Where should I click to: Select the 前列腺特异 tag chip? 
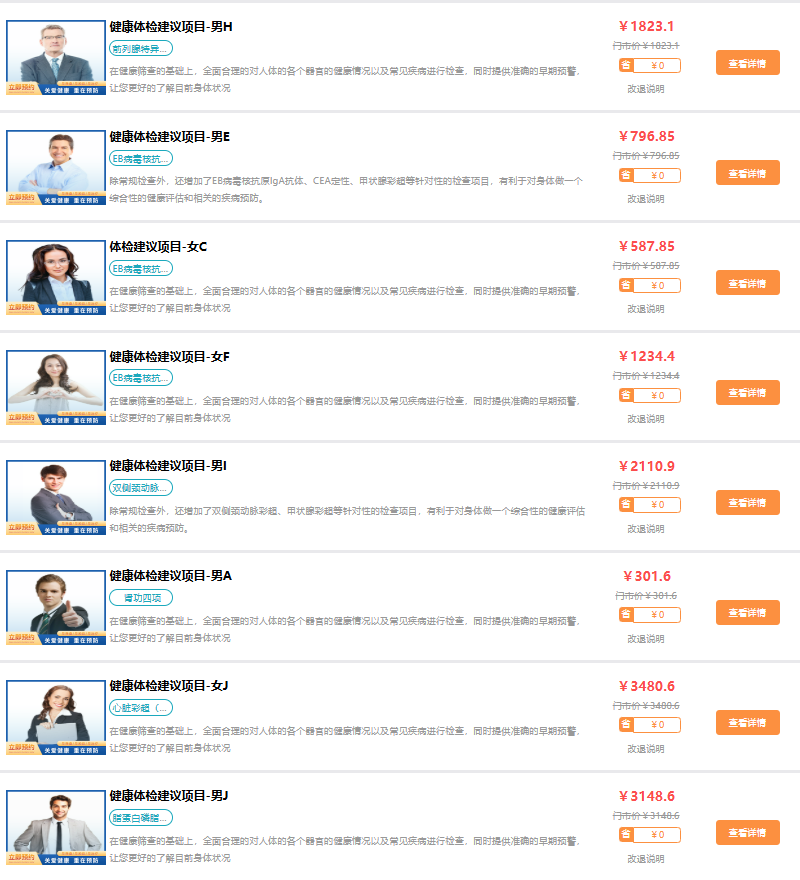coord(140,48)
